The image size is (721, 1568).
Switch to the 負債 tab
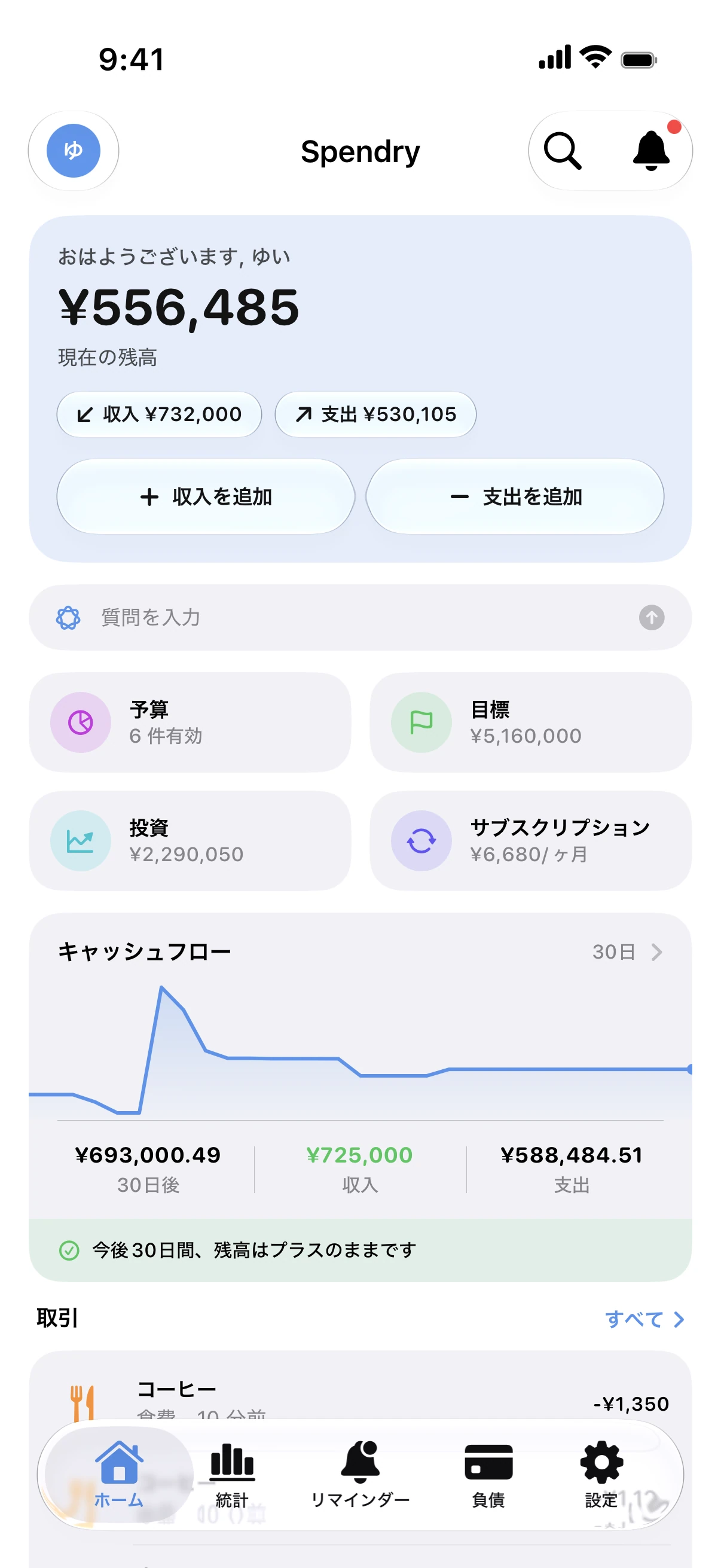pos(488,1474)
